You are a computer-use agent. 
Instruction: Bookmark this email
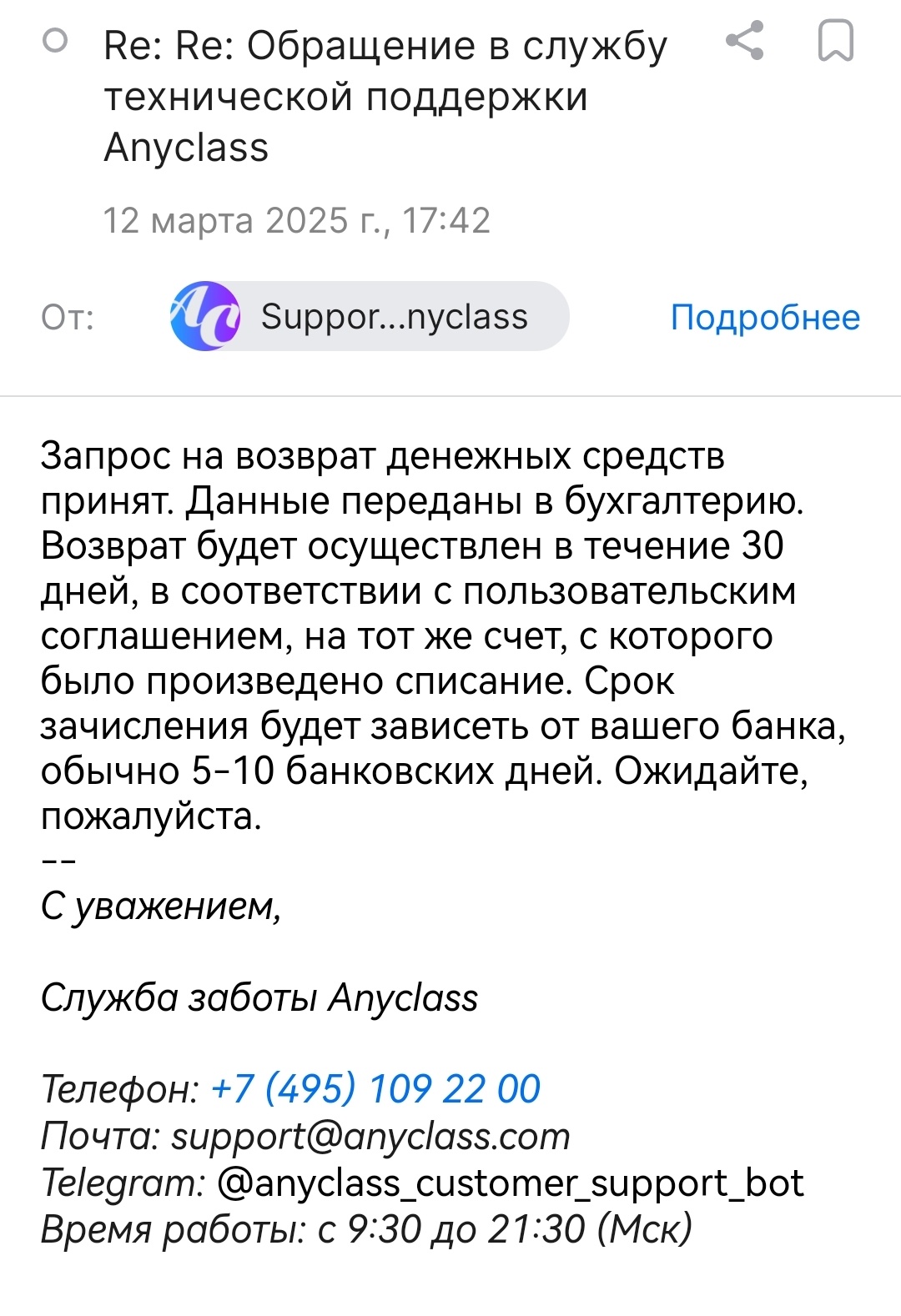[x=835, y=41]
